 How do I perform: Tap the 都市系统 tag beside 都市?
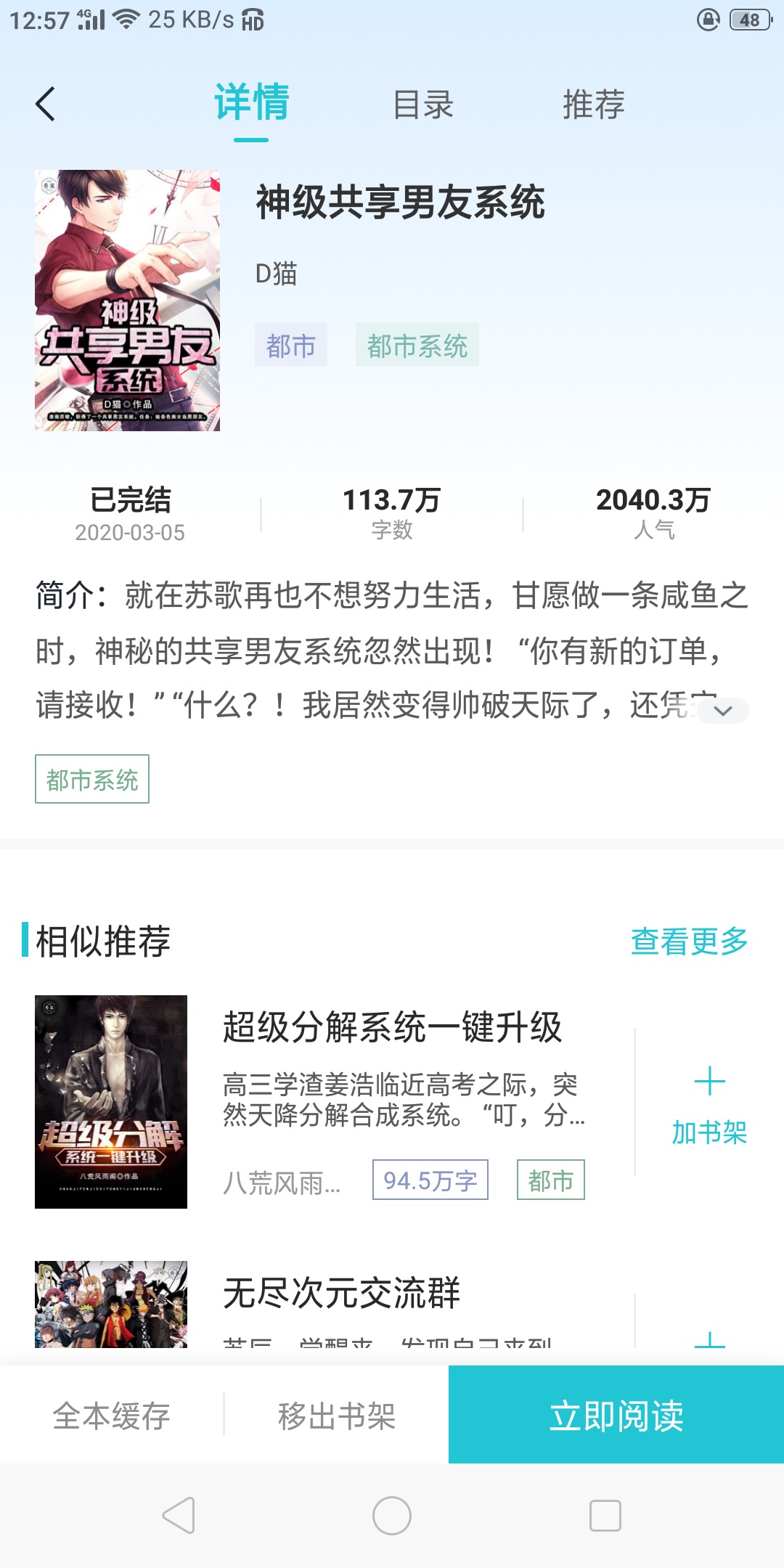point(417,346)
